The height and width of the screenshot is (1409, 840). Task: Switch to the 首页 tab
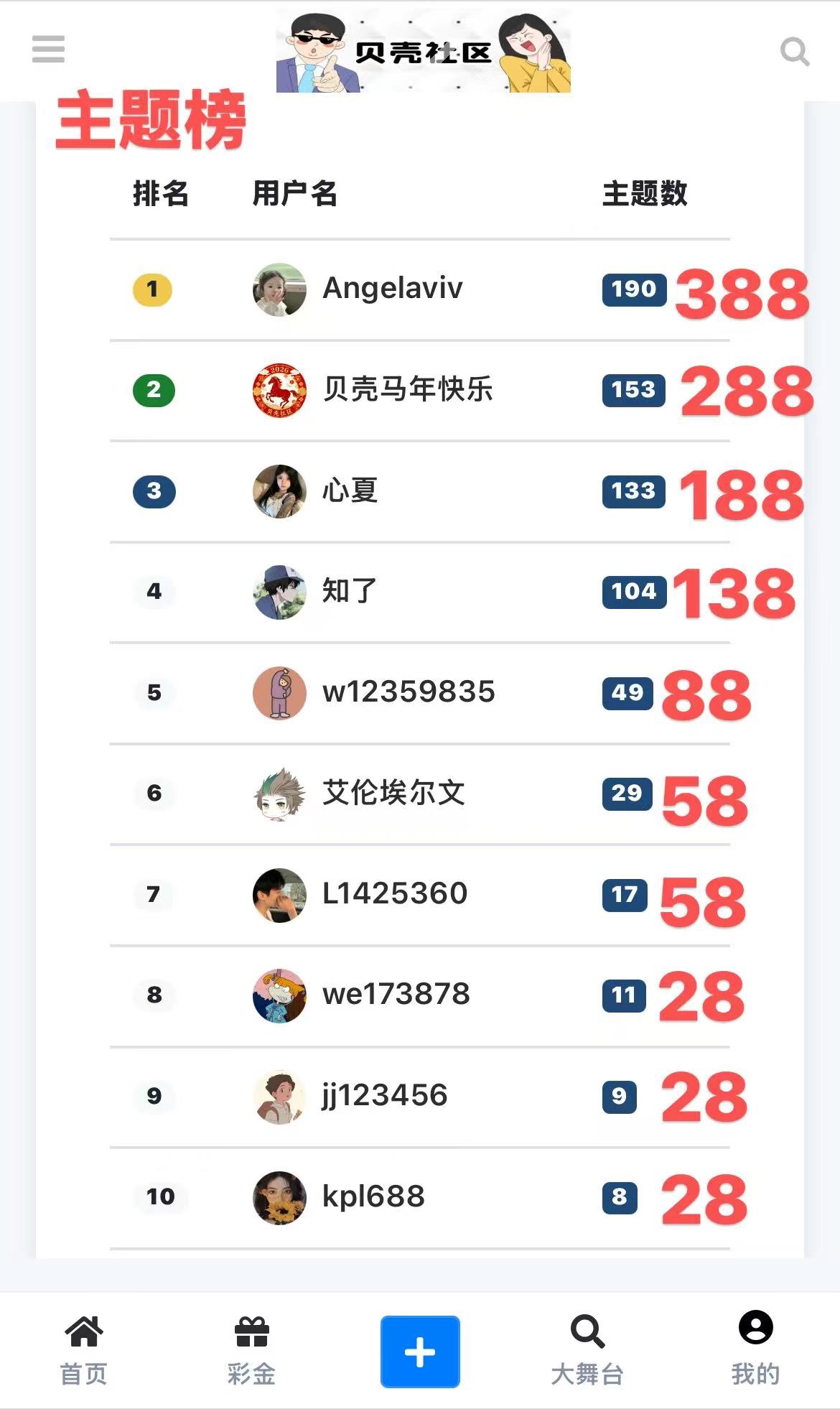[84, 1349]
